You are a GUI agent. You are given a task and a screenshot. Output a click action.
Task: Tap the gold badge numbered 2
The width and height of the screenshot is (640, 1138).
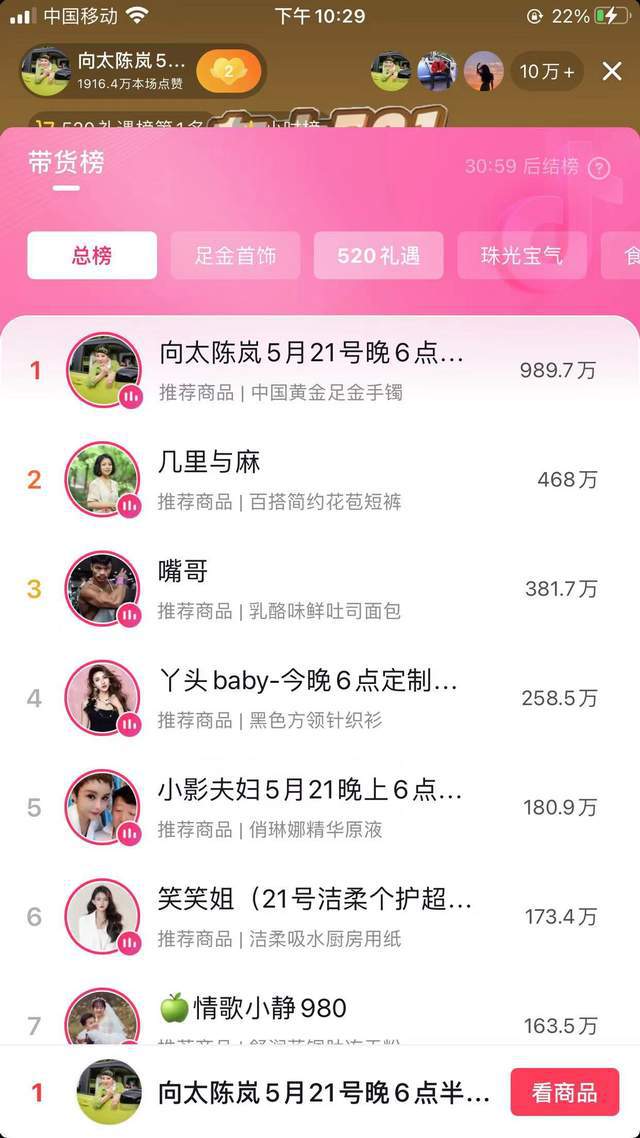coord(229,71)
